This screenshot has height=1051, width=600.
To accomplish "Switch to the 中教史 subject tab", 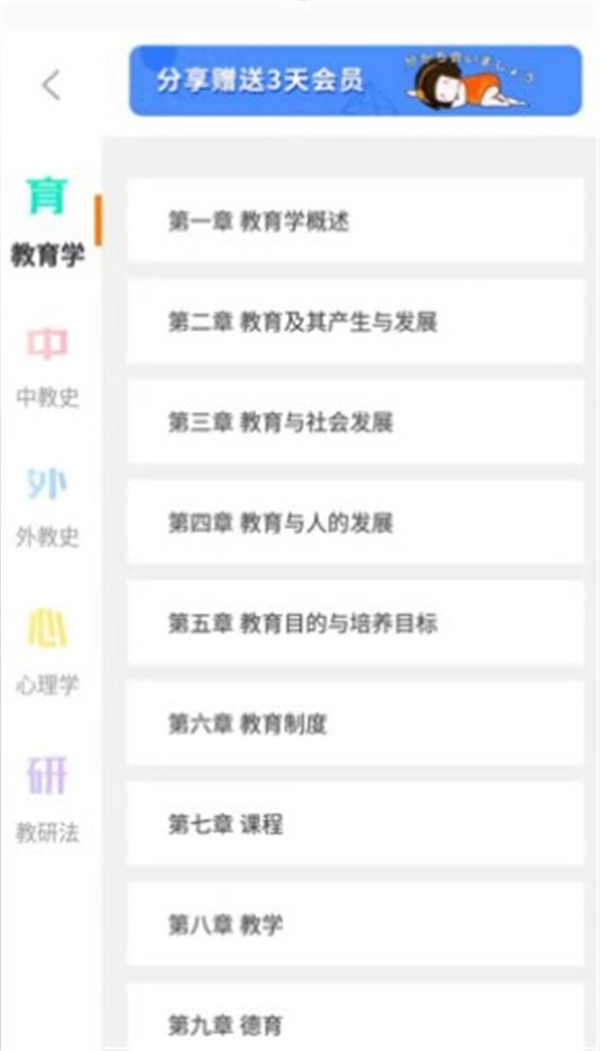I will (47, 367).
